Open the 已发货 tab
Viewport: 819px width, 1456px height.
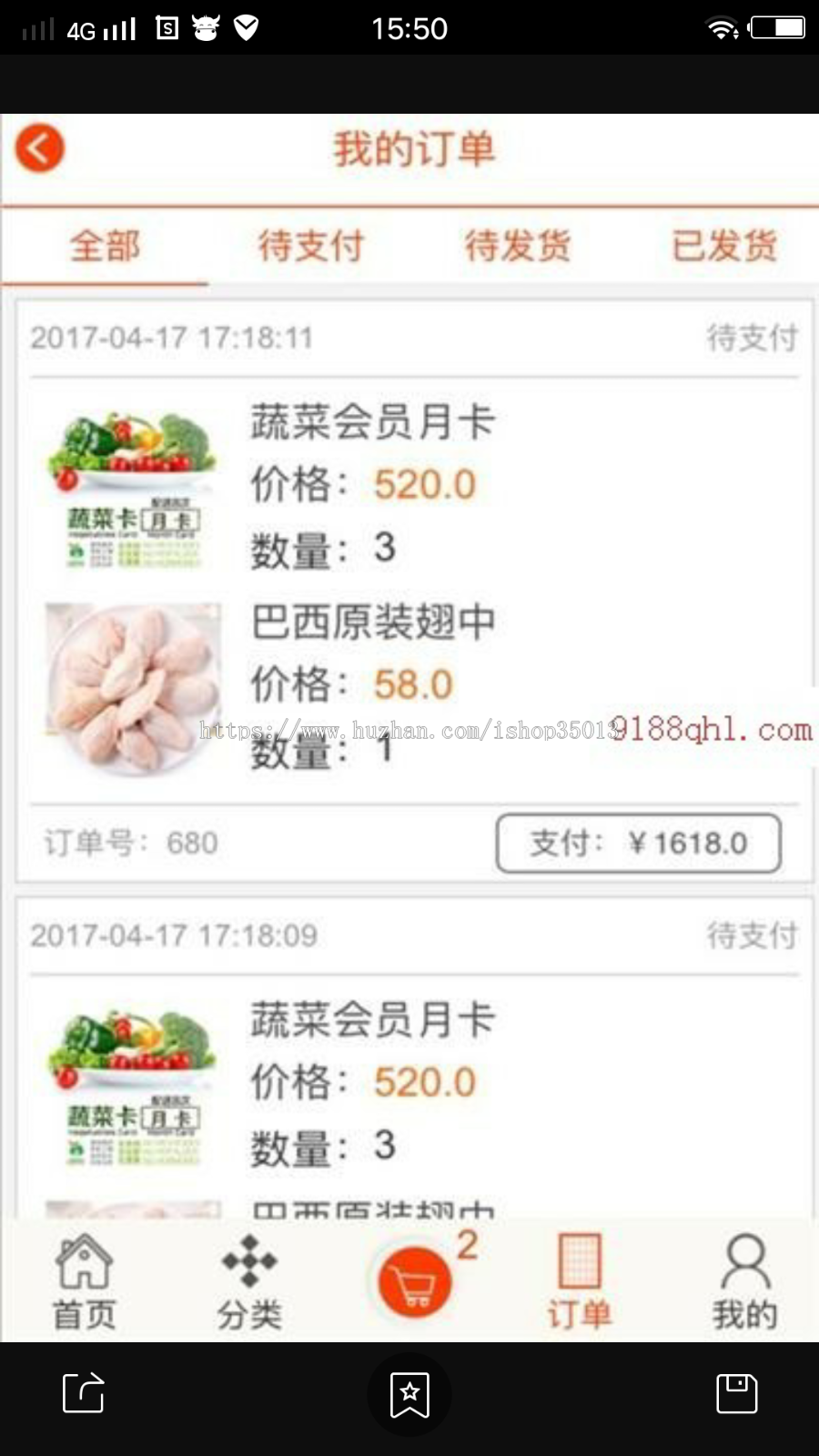[725, 245]
